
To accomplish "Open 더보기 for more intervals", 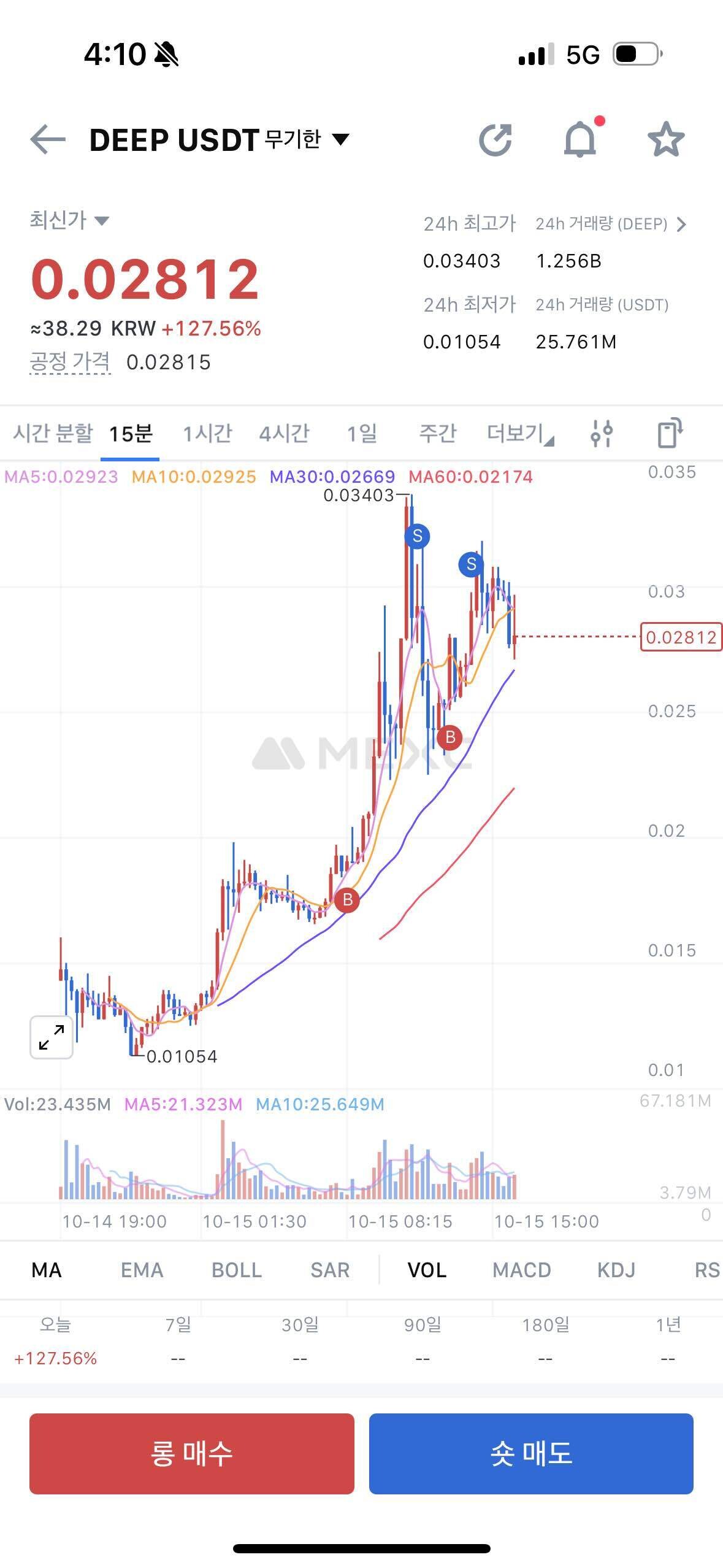I will click(519, 434).
